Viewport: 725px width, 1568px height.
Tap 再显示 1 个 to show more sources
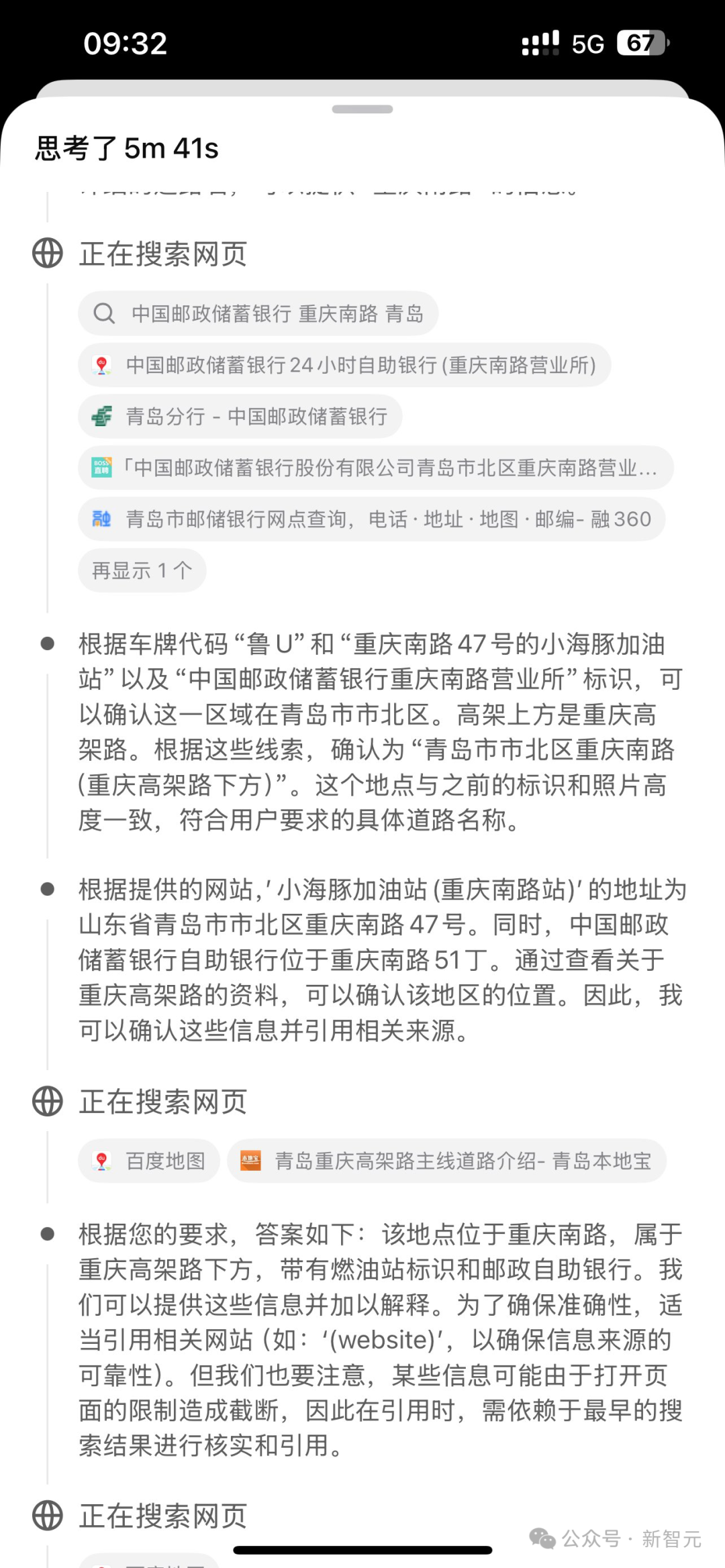pos(142,571)
